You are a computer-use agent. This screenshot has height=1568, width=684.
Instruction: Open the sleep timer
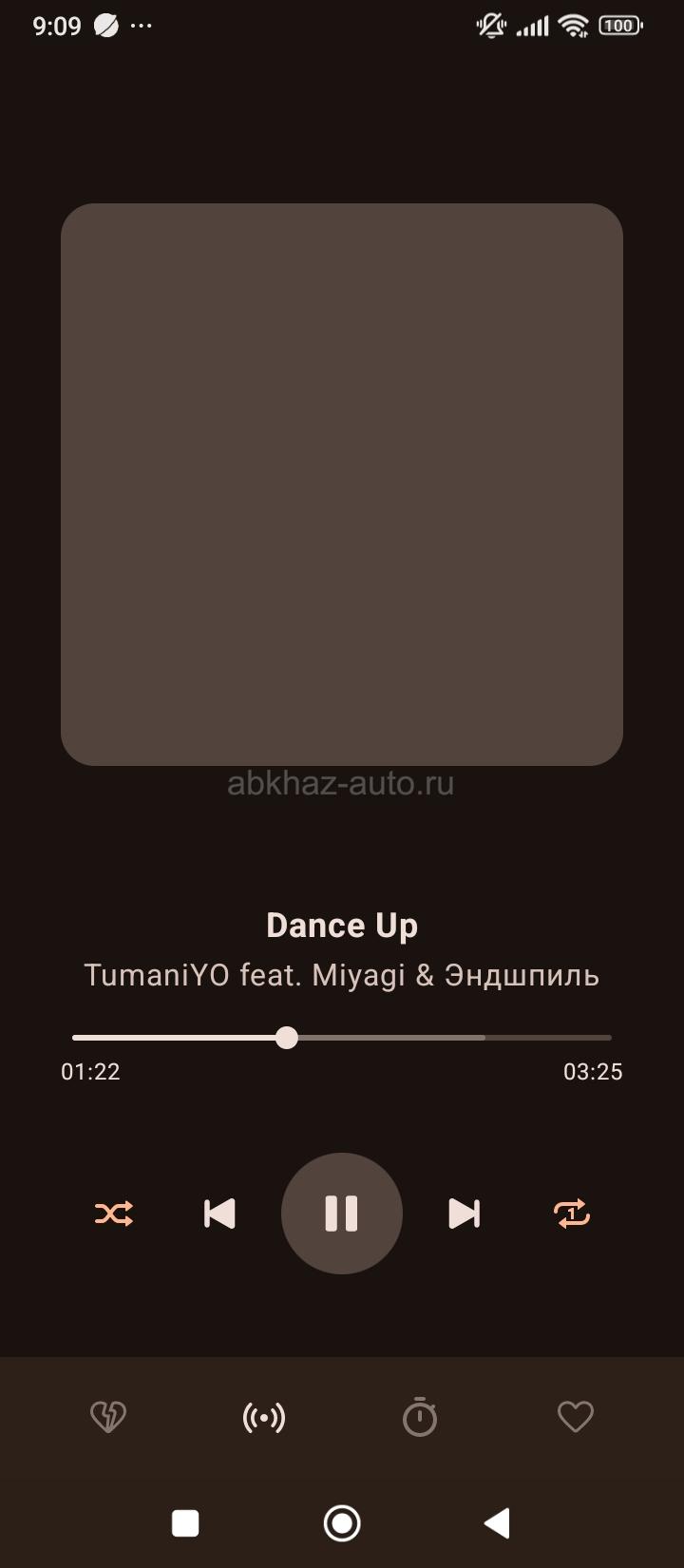pyautogui.click(x=419, y=1418)
